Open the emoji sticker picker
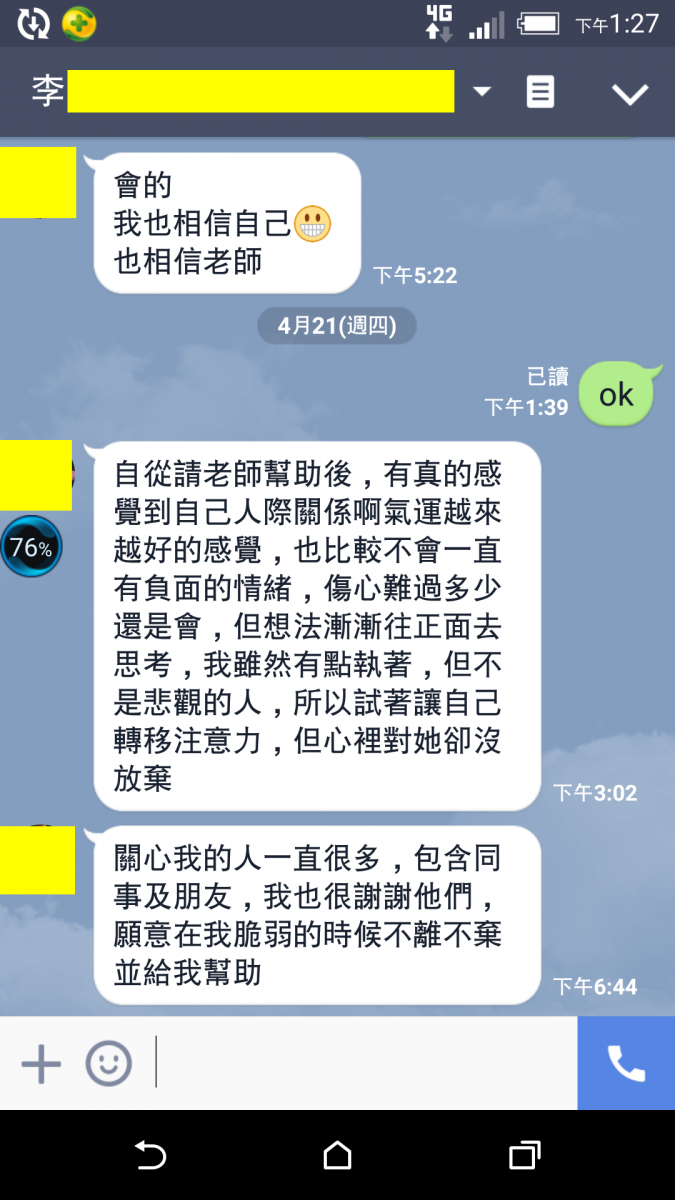This screenshot has width=675, height=1200. click(108, 1063)
